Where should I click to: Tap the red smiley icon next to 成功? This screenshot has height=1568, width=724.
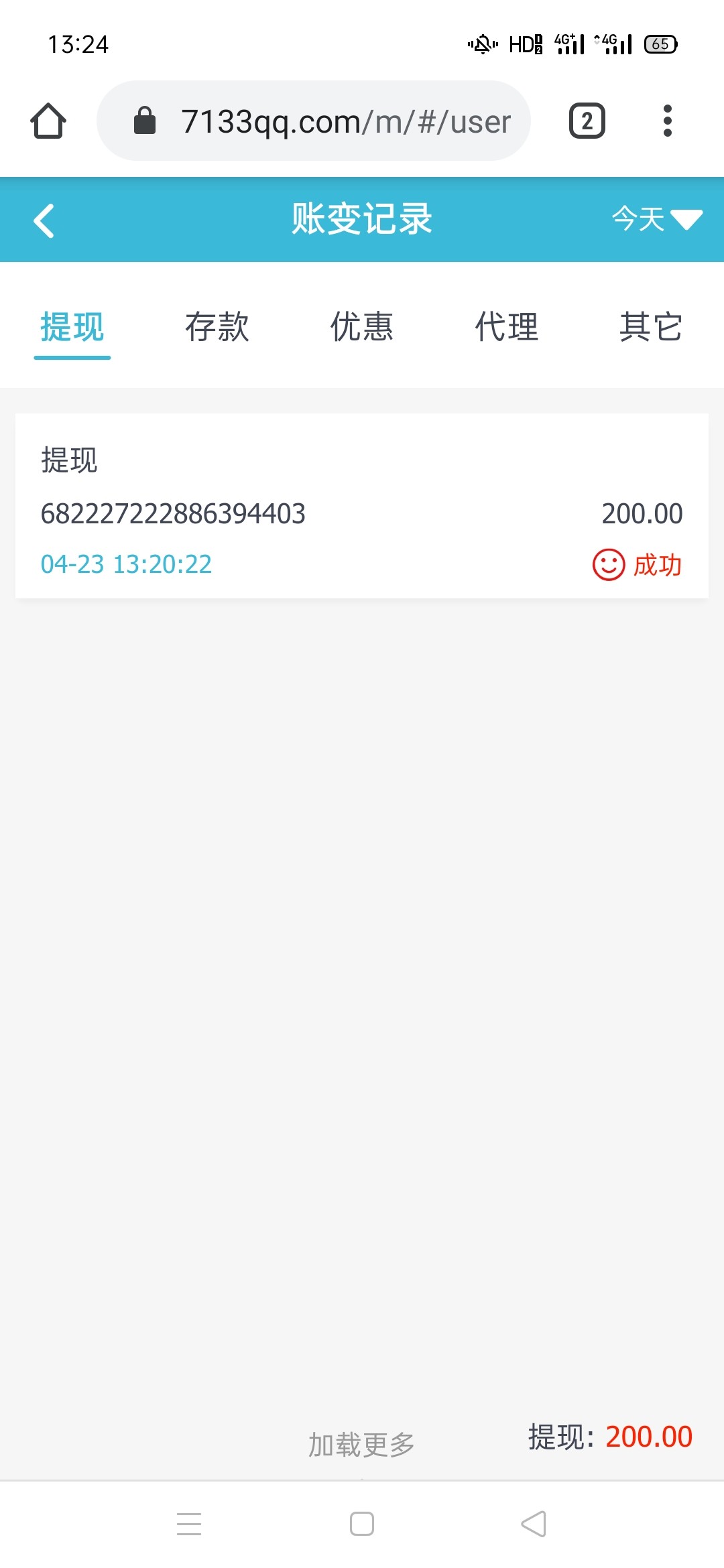coord(609,565)
